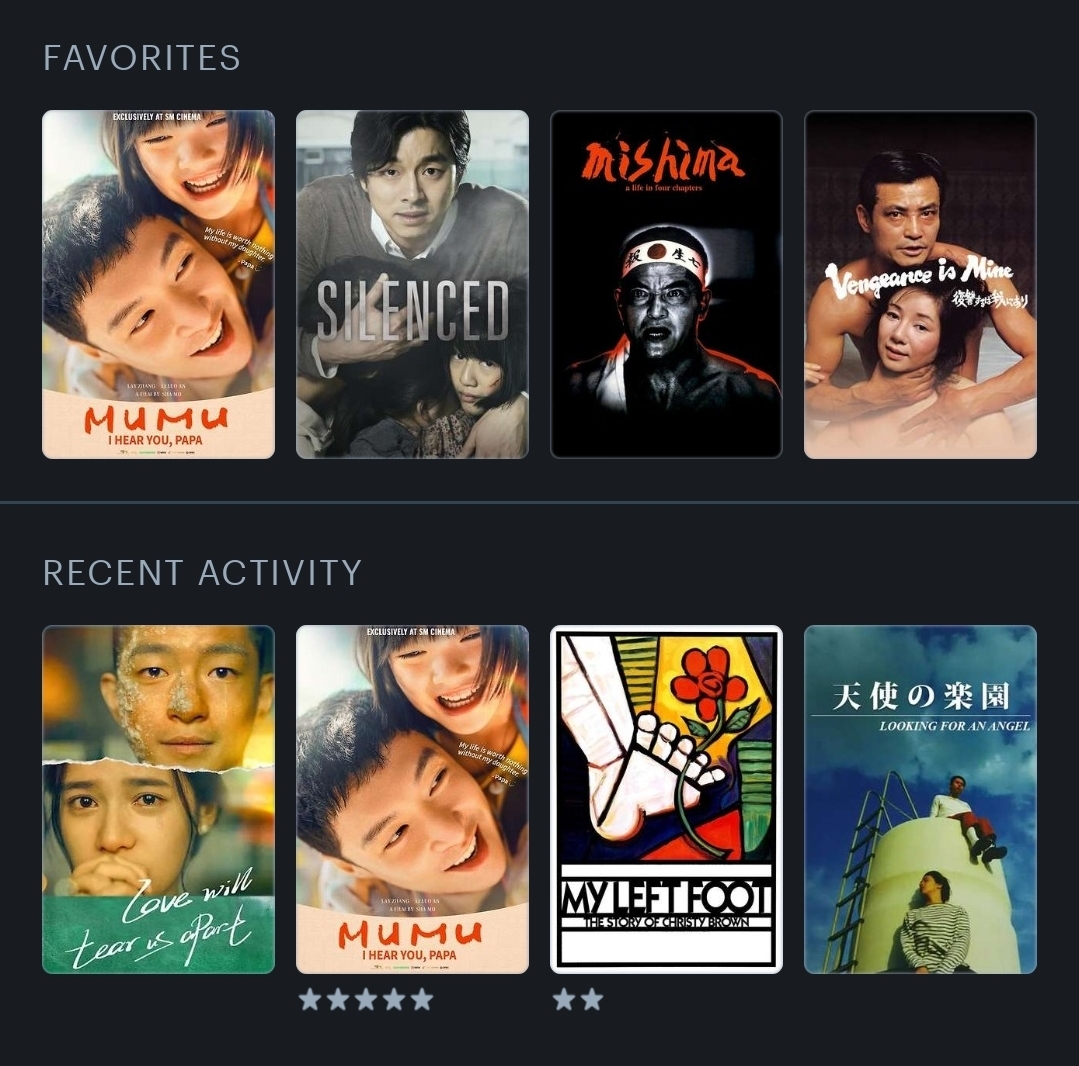Open Looking for an Angel film
This screenshot has height=1066, width=1079.
click(920, 799)
